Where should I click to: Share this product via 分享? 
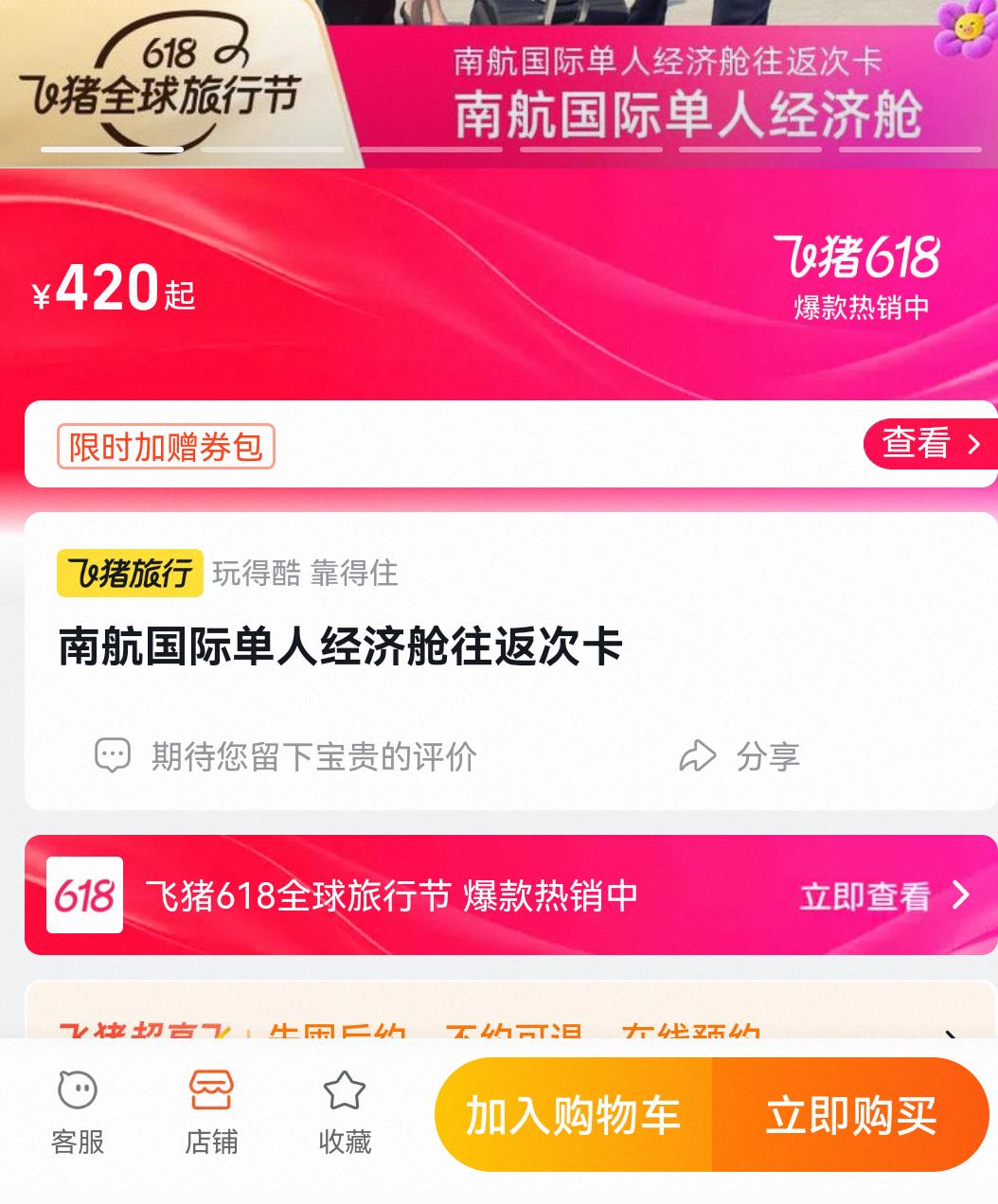(740, 756)
